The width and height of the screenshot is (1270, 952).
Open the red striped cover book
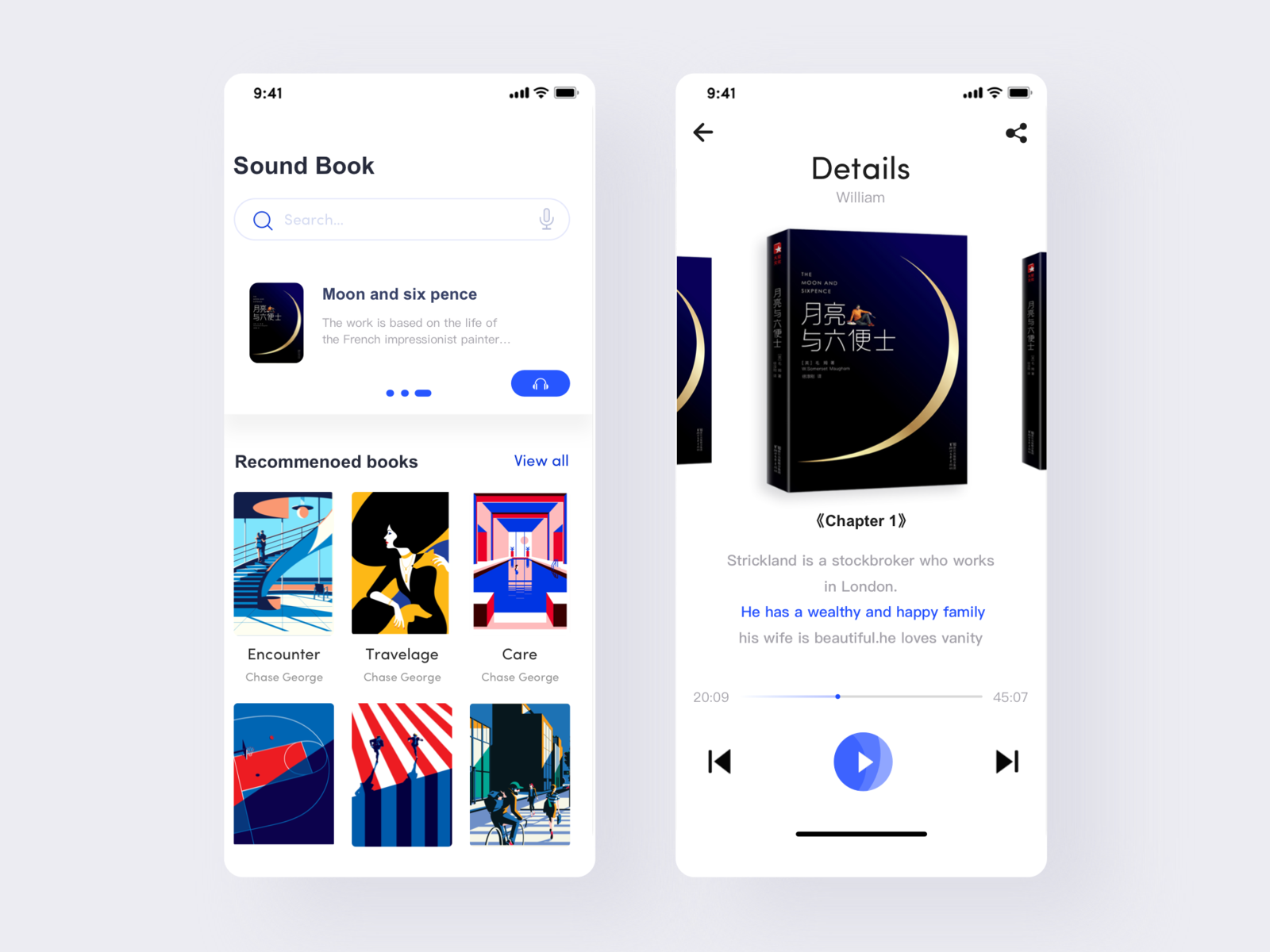[402, 774]
